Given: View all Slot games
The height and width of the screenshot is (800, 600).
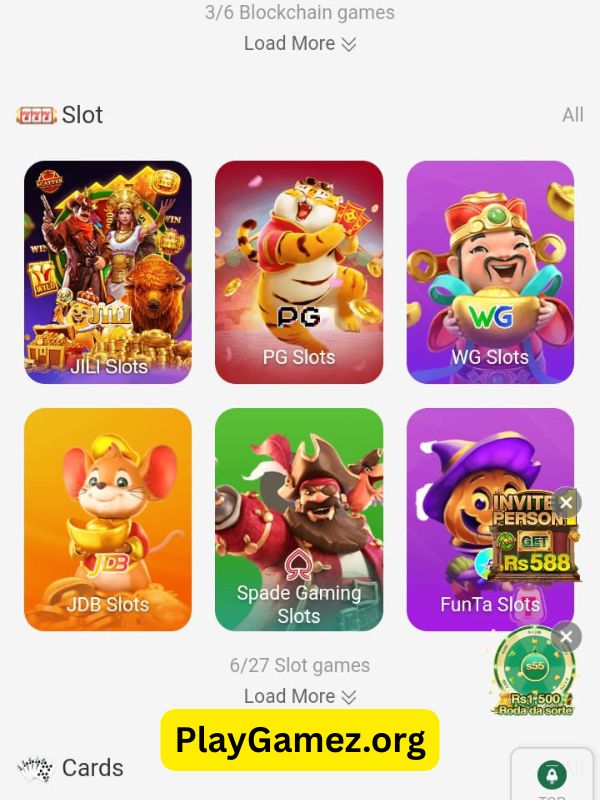Looking at the screenshot, I should 572,115.
